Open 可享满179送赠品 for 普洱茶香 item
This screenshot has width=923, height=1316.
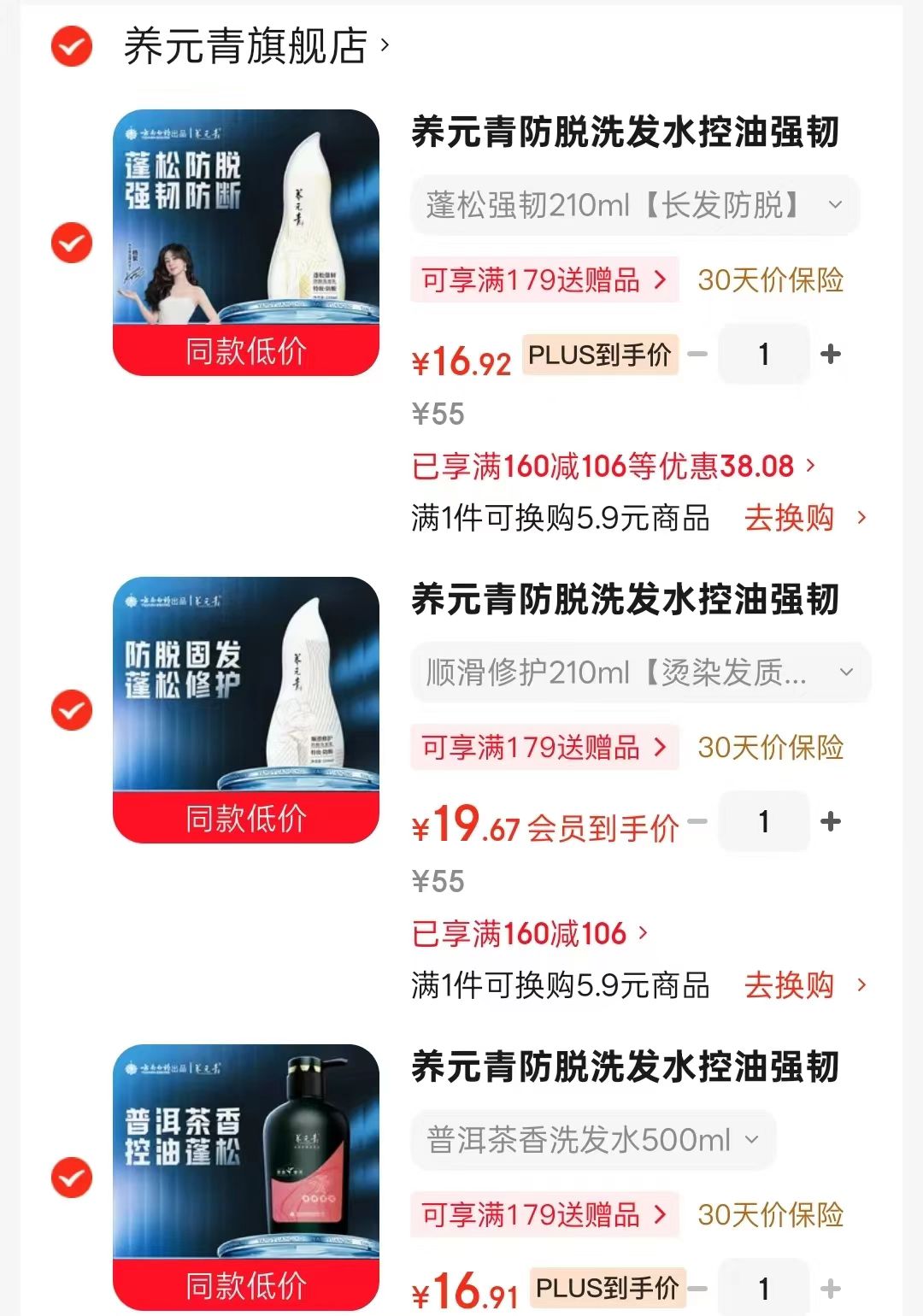544,1214
